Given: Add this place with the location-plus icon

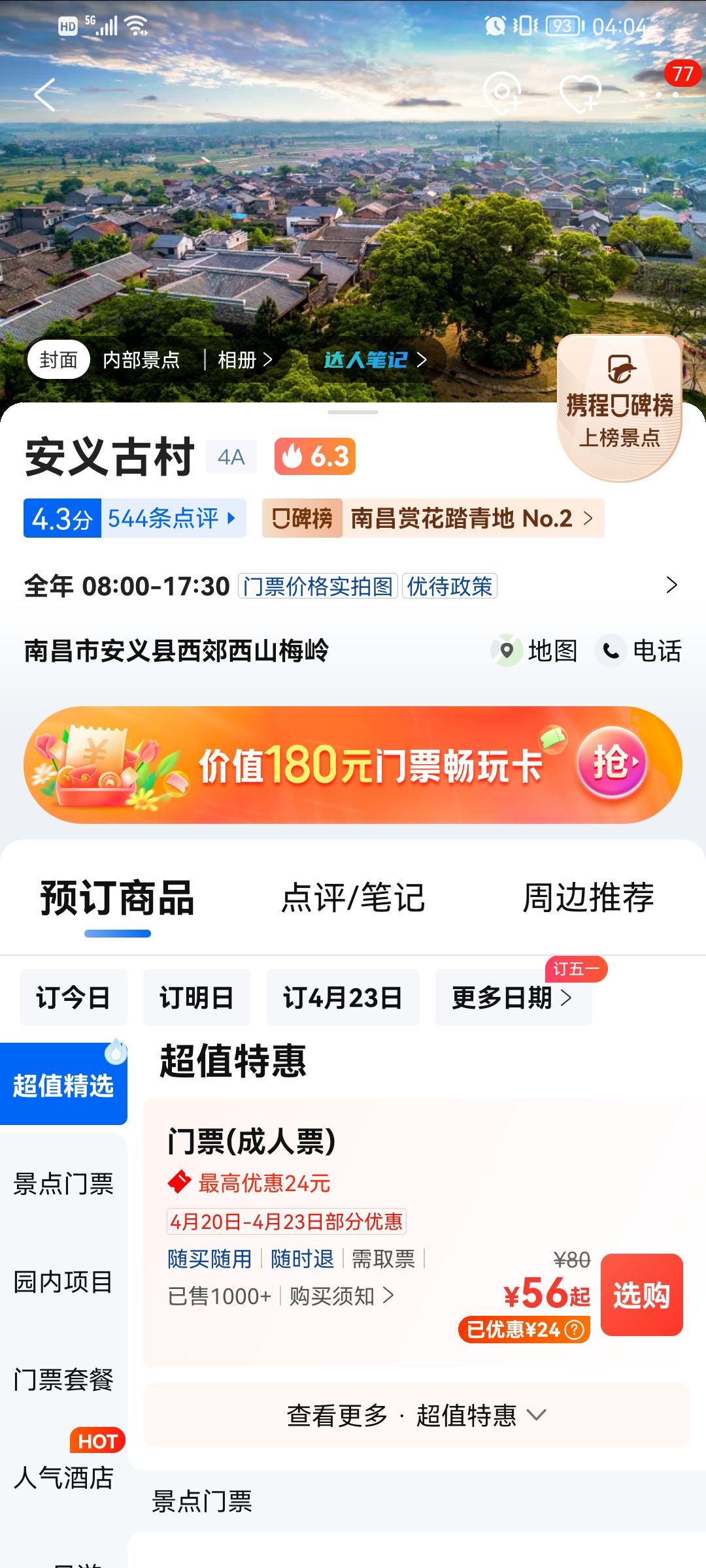Looking at the screenshot, I should 502,93.
